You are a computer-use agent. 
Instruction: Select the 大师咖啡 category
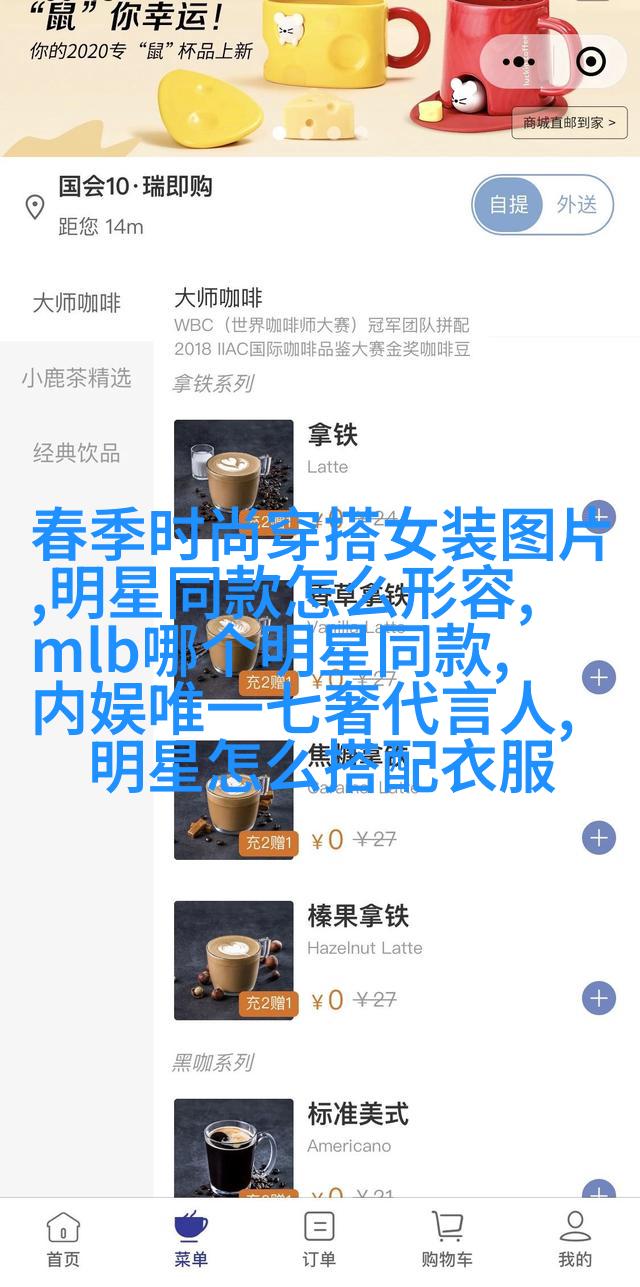tap(76, 304)
